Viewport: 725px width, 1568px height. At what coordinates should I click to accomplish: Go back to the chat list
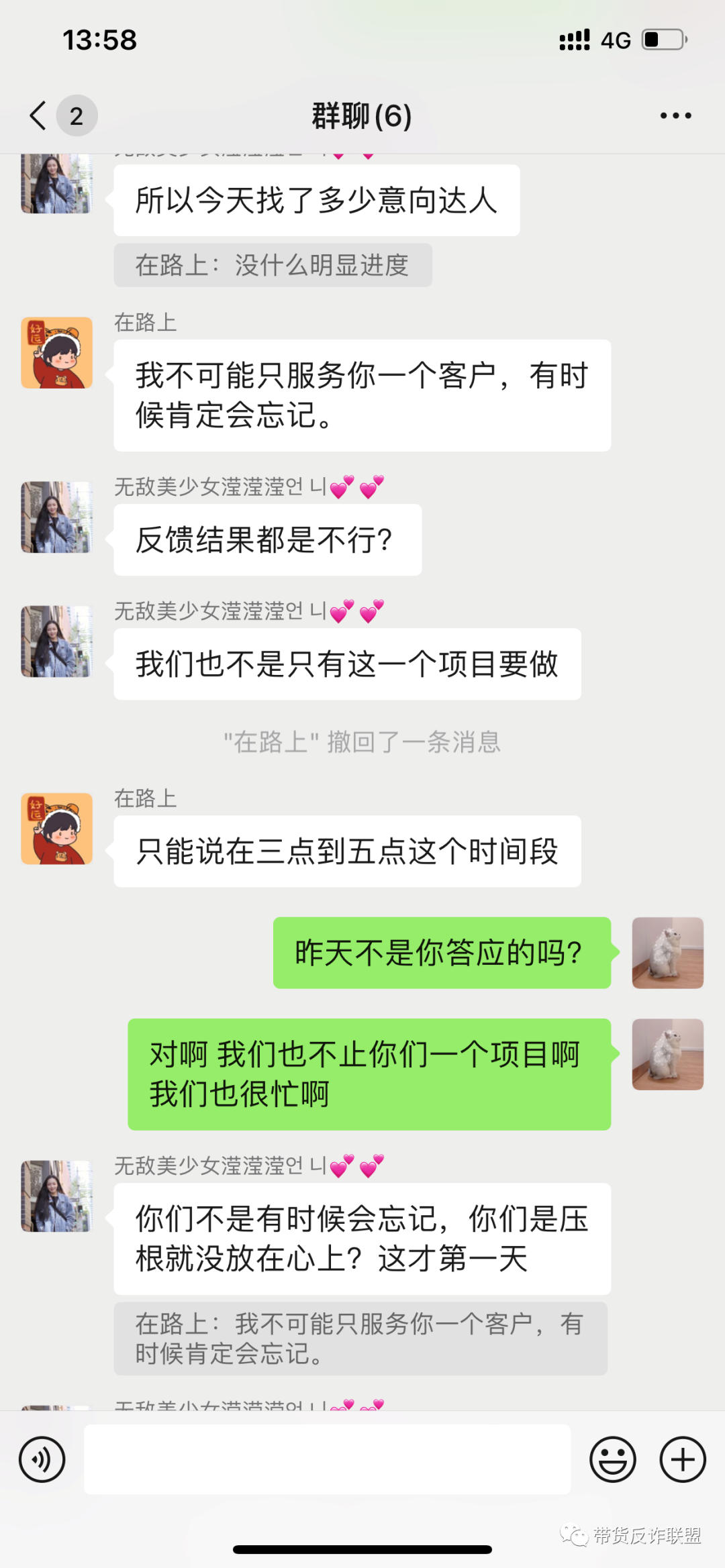coord(39,115)
